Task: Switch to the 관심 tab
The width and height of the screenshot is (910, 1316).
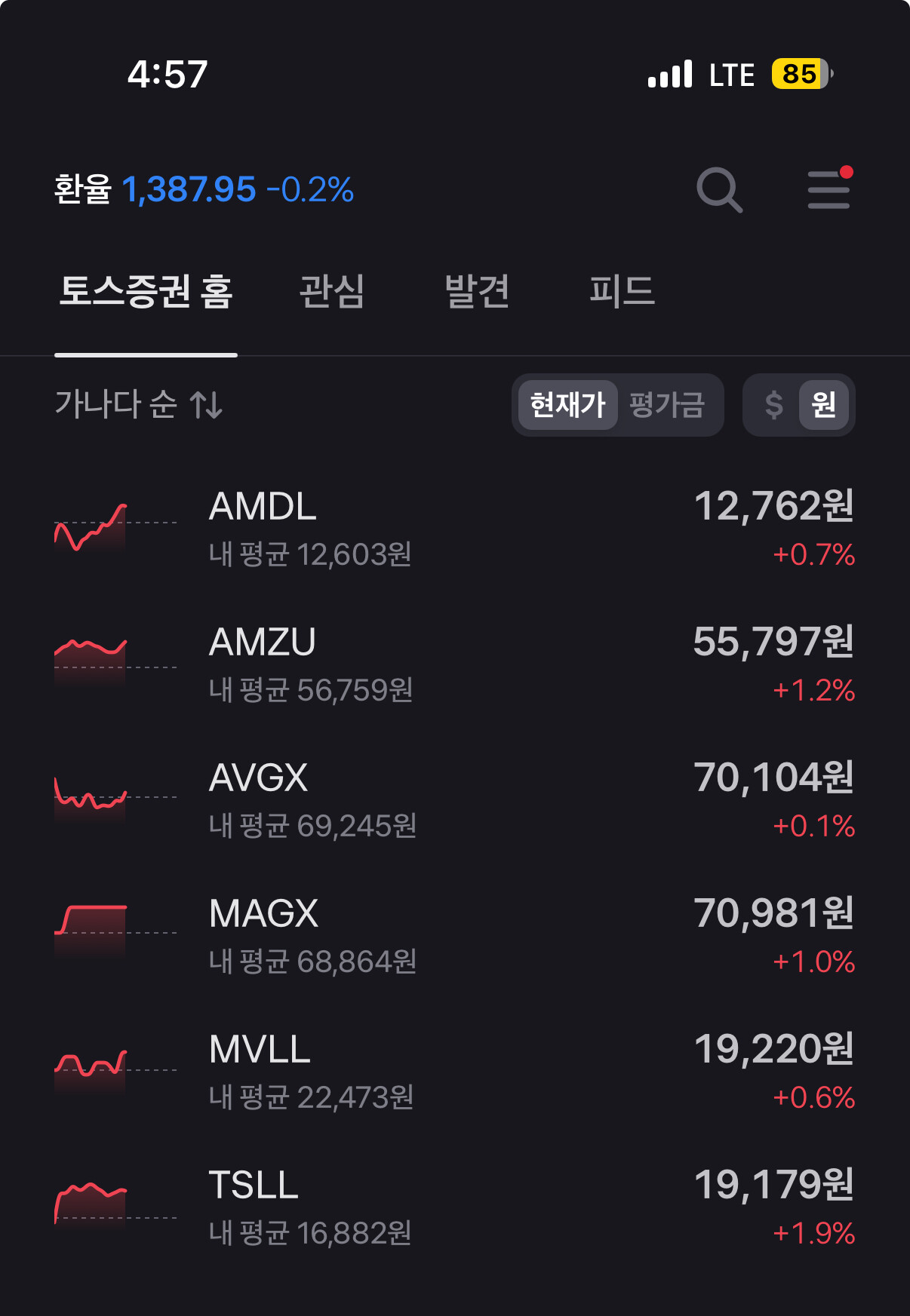Action: click(332, 292)
